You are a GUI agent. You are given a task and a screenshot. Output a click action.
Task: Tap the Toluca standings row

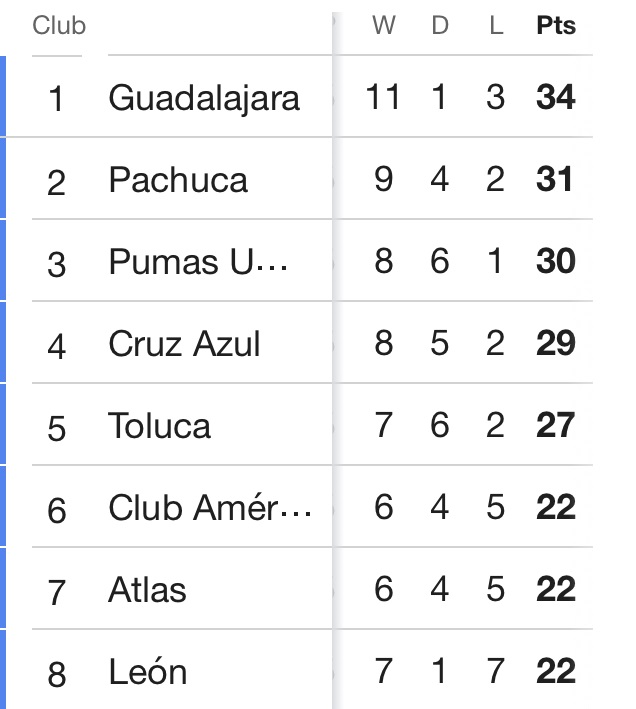pos(160,426)
